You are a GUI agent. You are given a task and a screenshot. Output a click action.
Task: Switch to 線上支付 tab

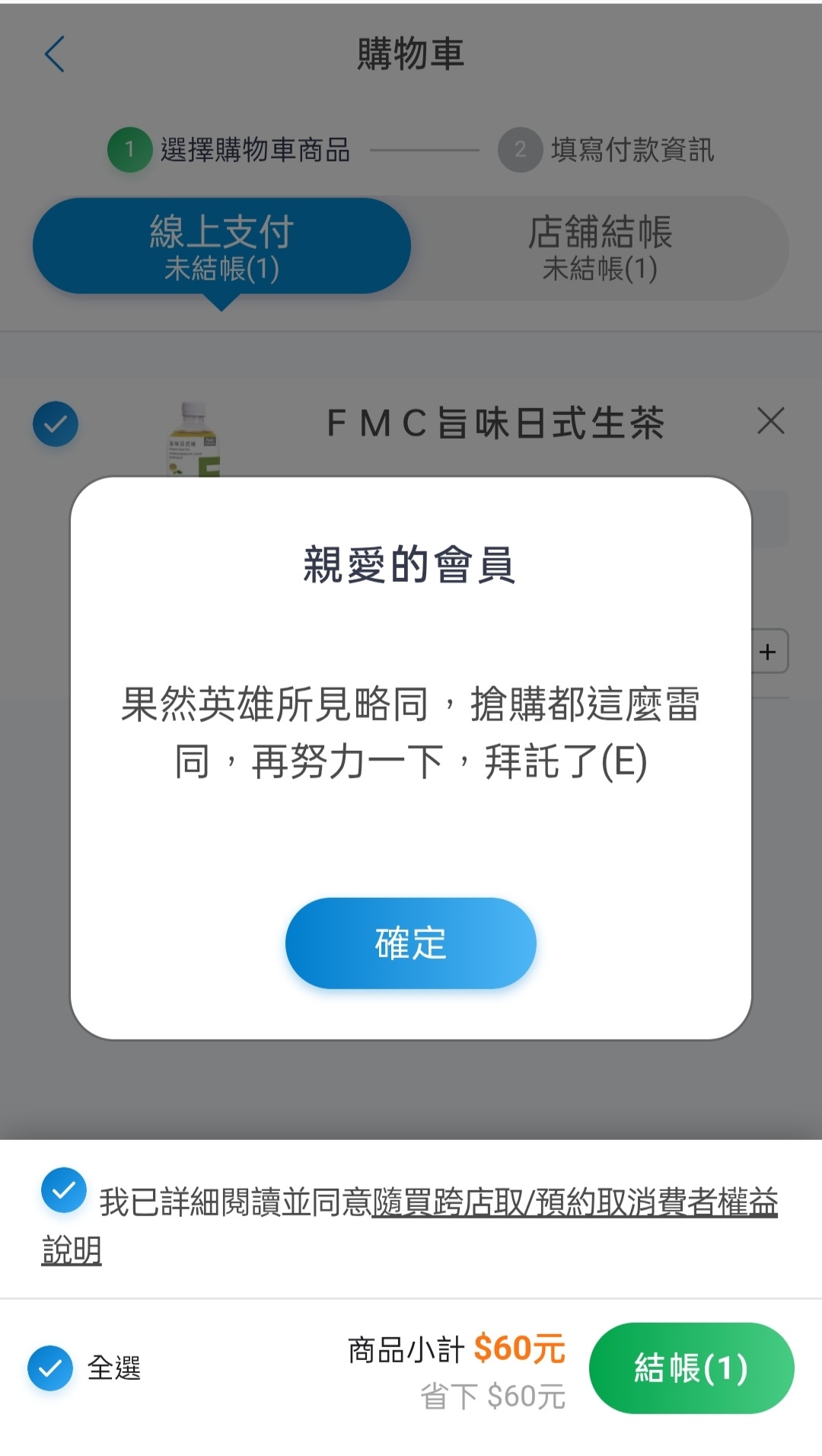point(221,246)
